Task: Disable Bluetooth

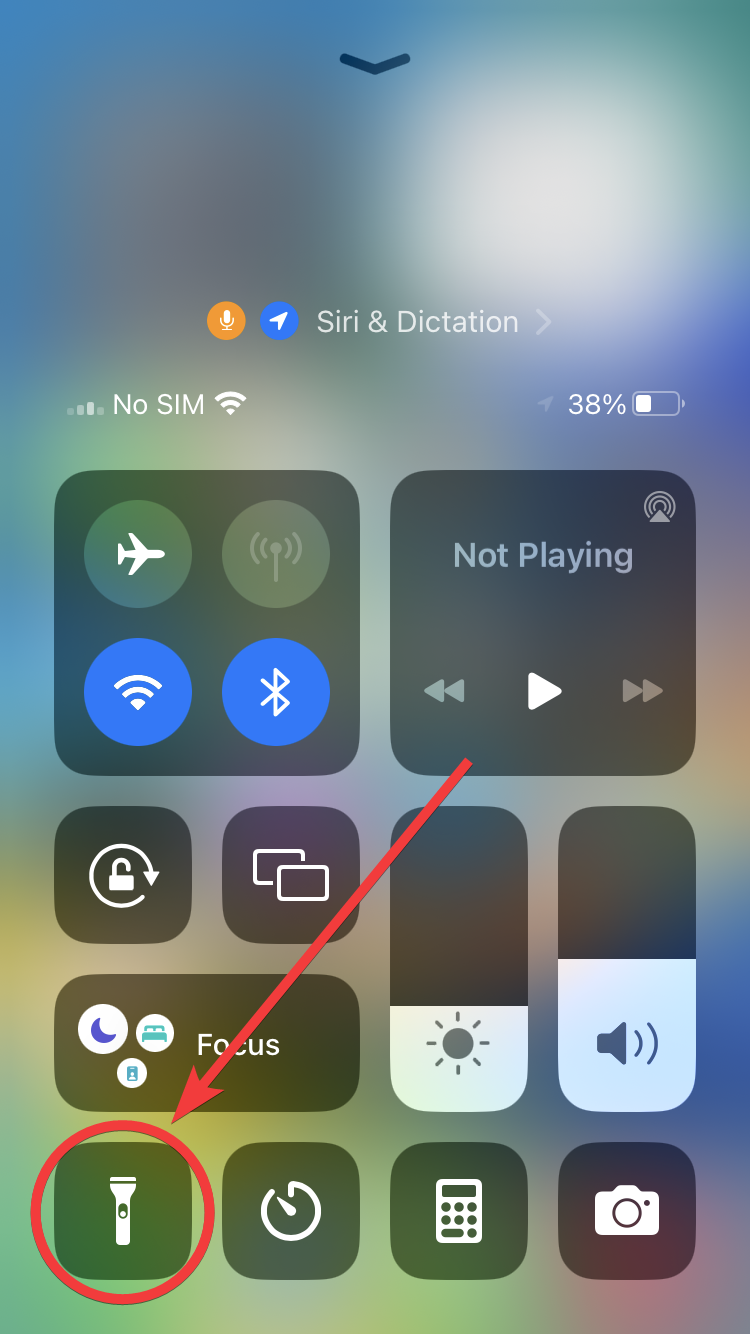Action: click(x=276, y=691)
